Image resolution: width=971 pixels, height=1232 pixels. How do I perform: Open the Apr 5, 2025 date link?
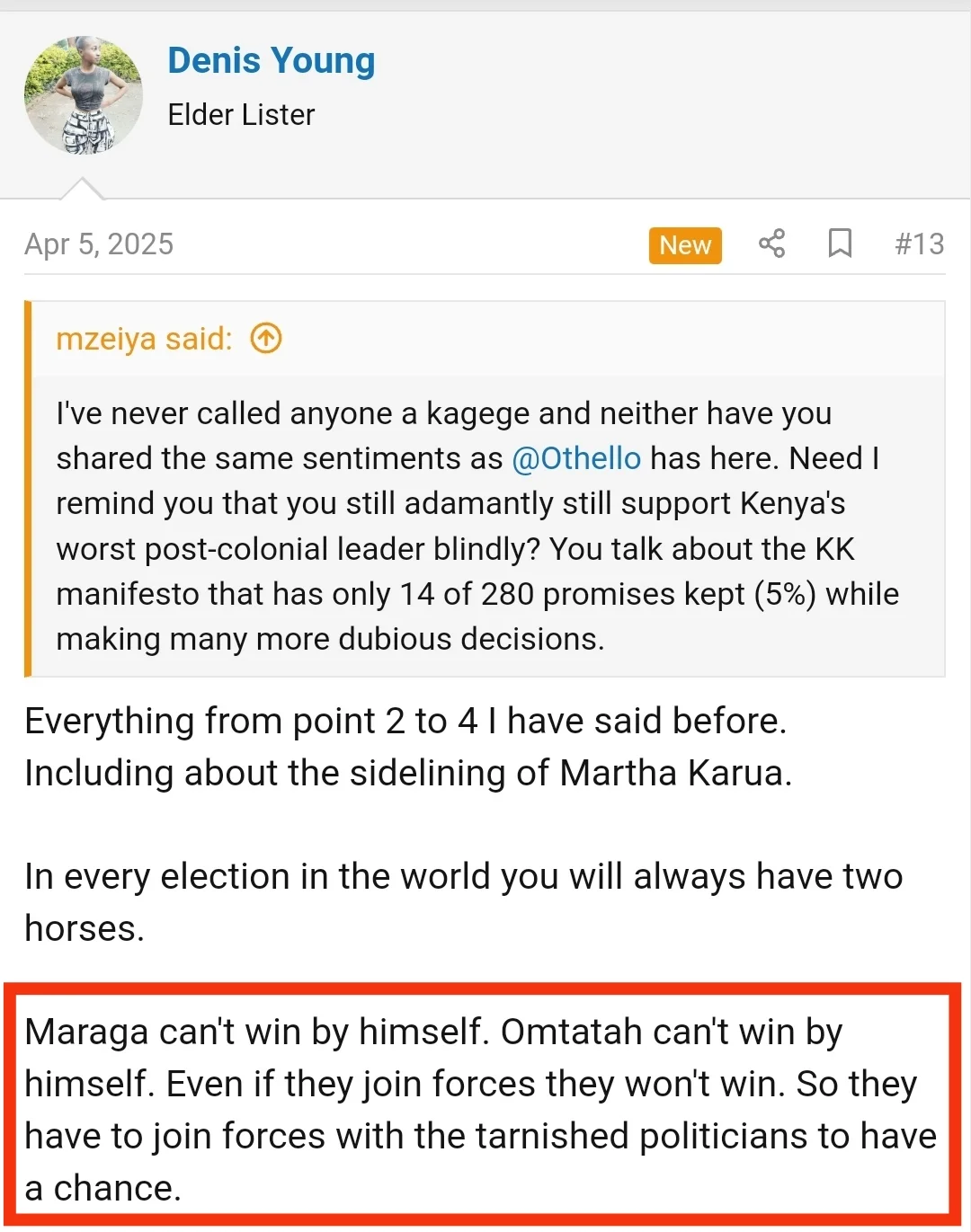[99, 244]
